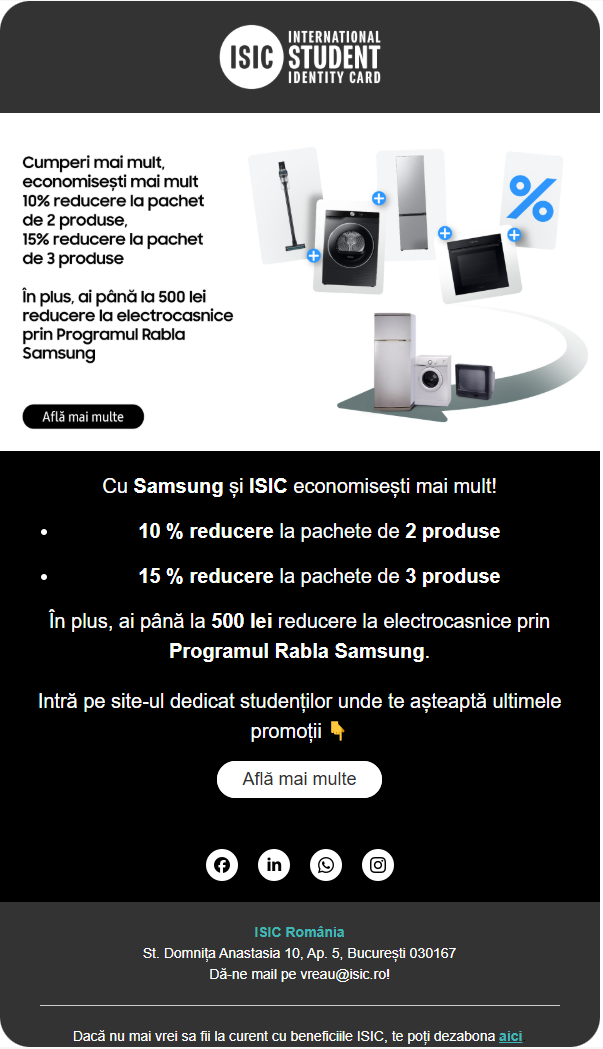
Task: Contact via the WhatsApp icon
Action: pyautogui.click(x=326, y=865)
